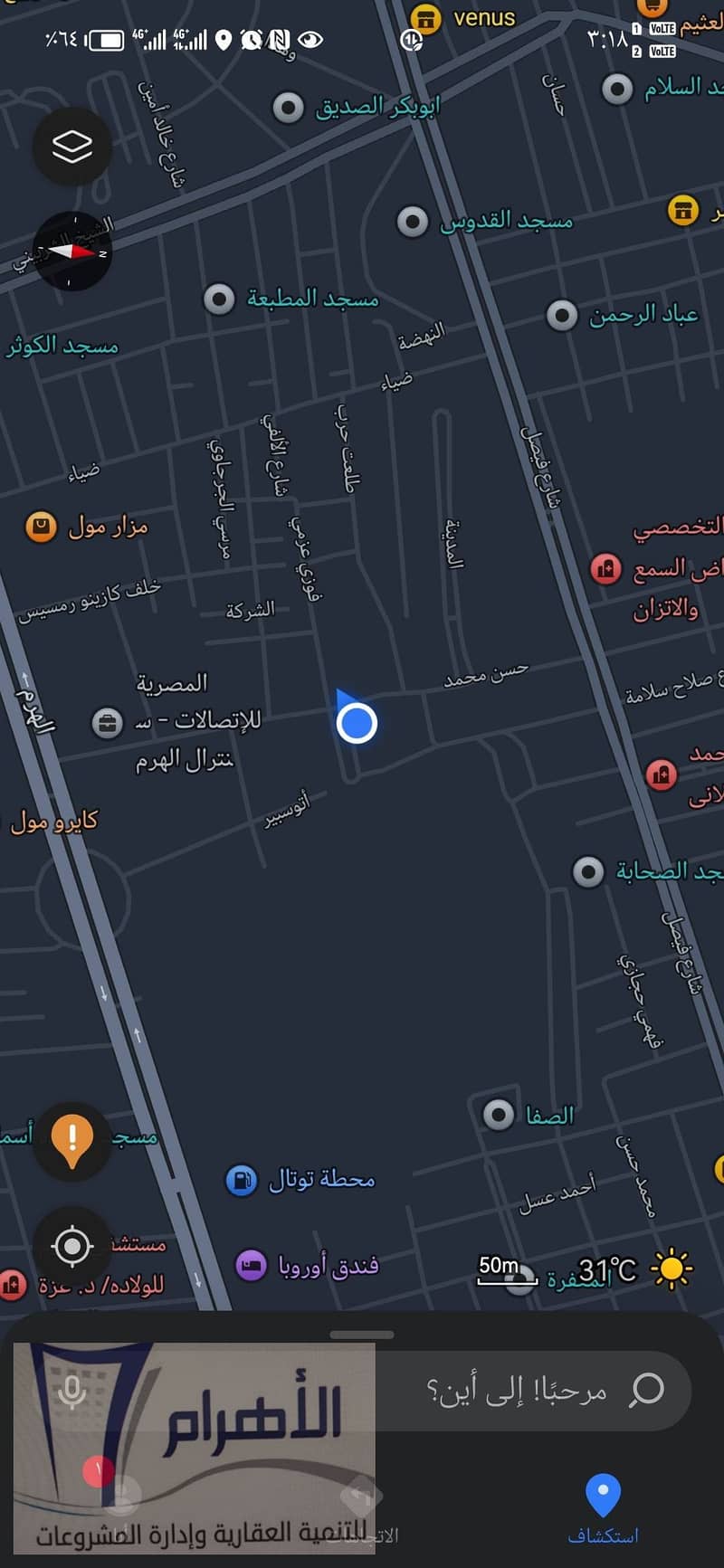Center the map on my location
This screenshot has height=1568, width=724.
(72, 1247)
